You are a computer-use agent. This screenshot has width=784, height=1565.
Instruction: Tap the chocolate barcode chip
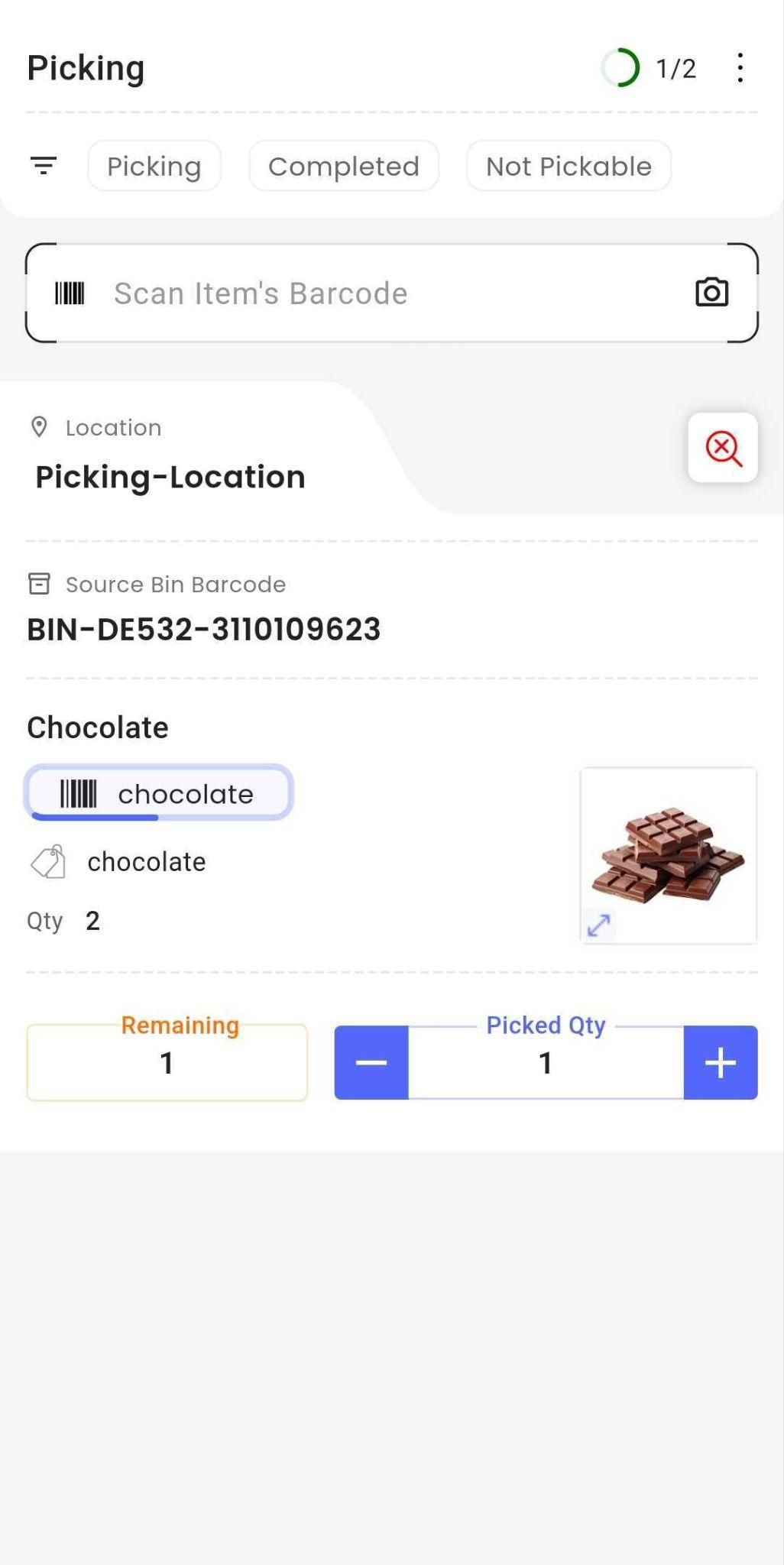pyautogui.click(x=159, y=793)
